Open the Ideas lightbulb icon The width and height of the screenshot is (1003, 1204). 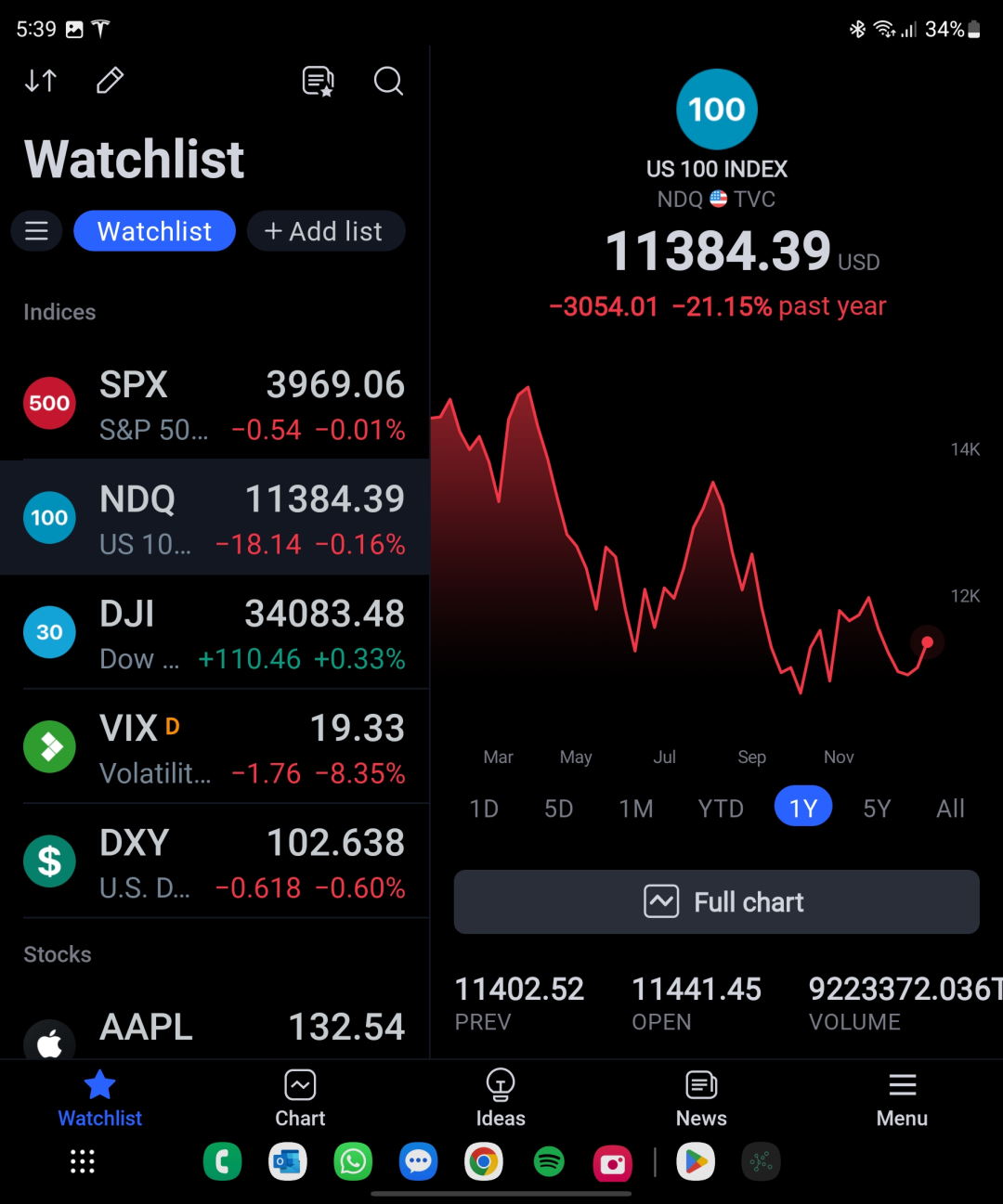point(501,1097)
